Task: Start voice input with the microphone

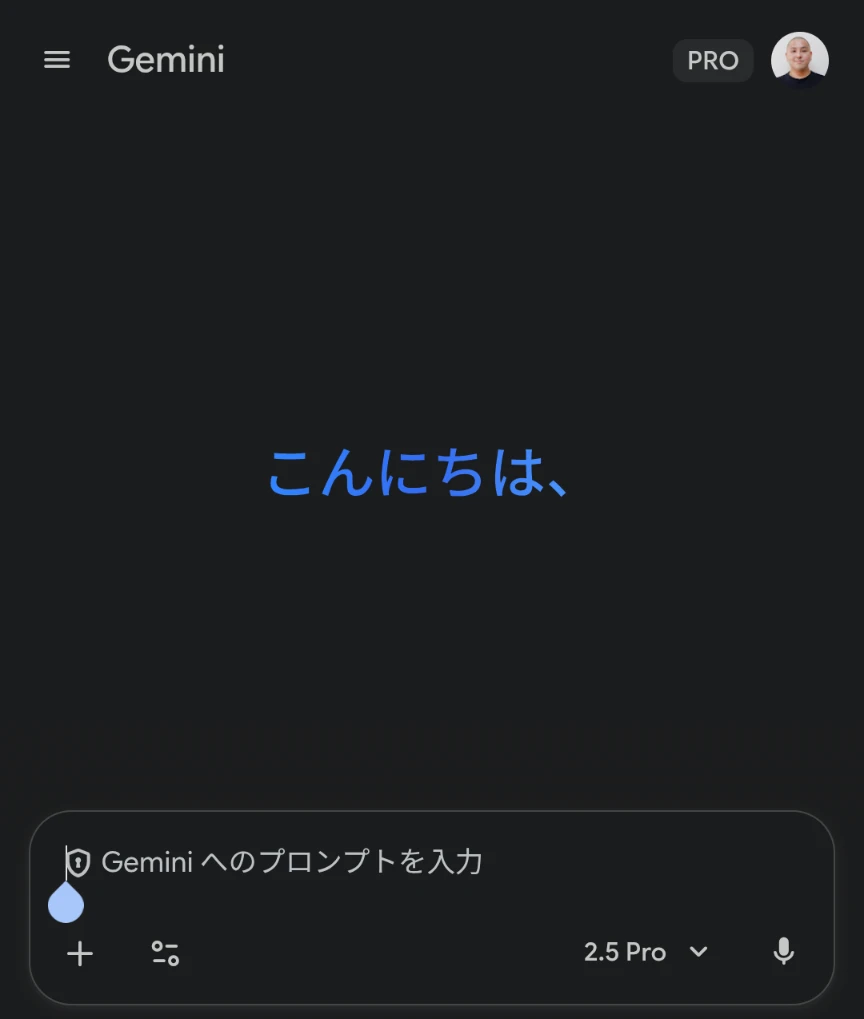Action: tap(784, 952)
